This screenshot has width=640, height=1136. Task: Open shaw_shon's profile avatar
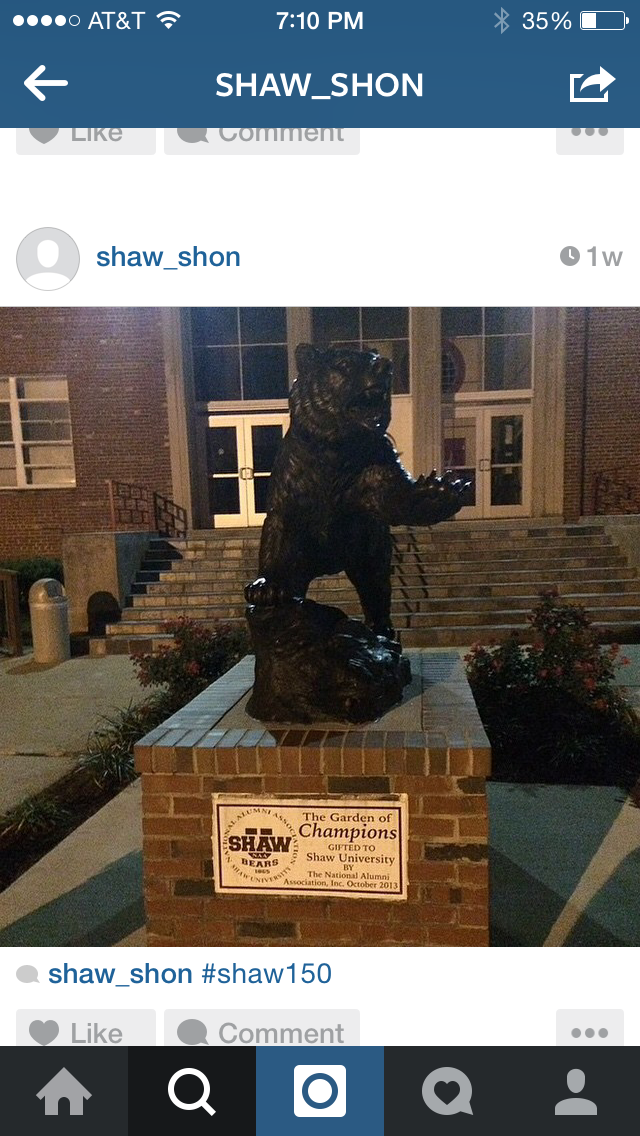click(x=48, y=259)
